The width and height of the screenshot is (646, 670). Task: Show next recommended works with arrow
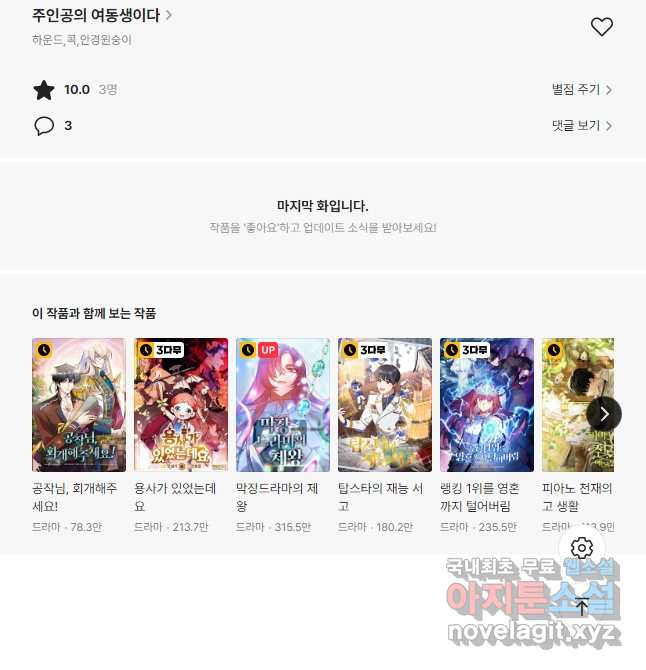[x=603, y=413]
